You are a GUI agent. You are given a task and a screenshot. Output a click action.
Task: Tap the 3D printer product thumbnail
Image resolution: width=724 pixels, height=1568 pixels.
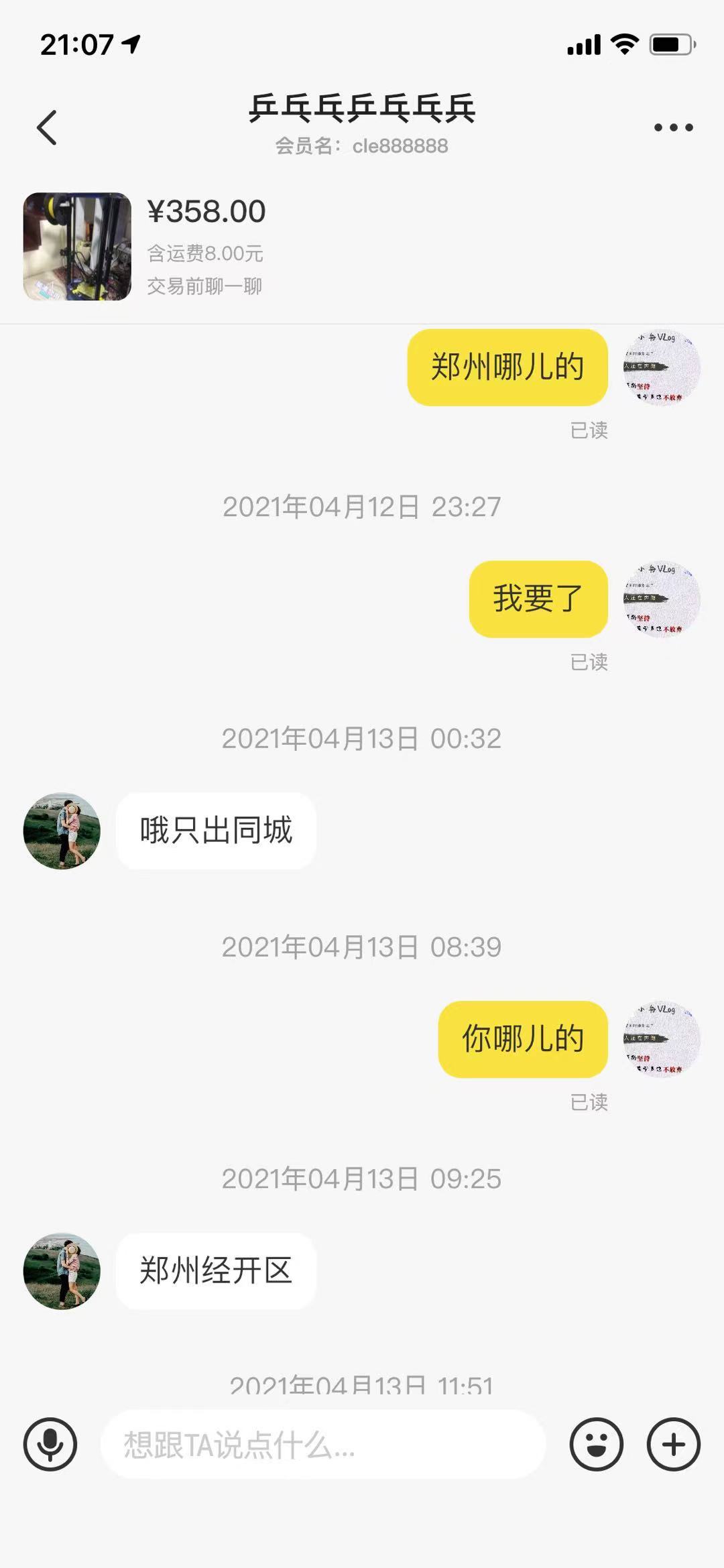pyautogui.click(x=76, y=245)
